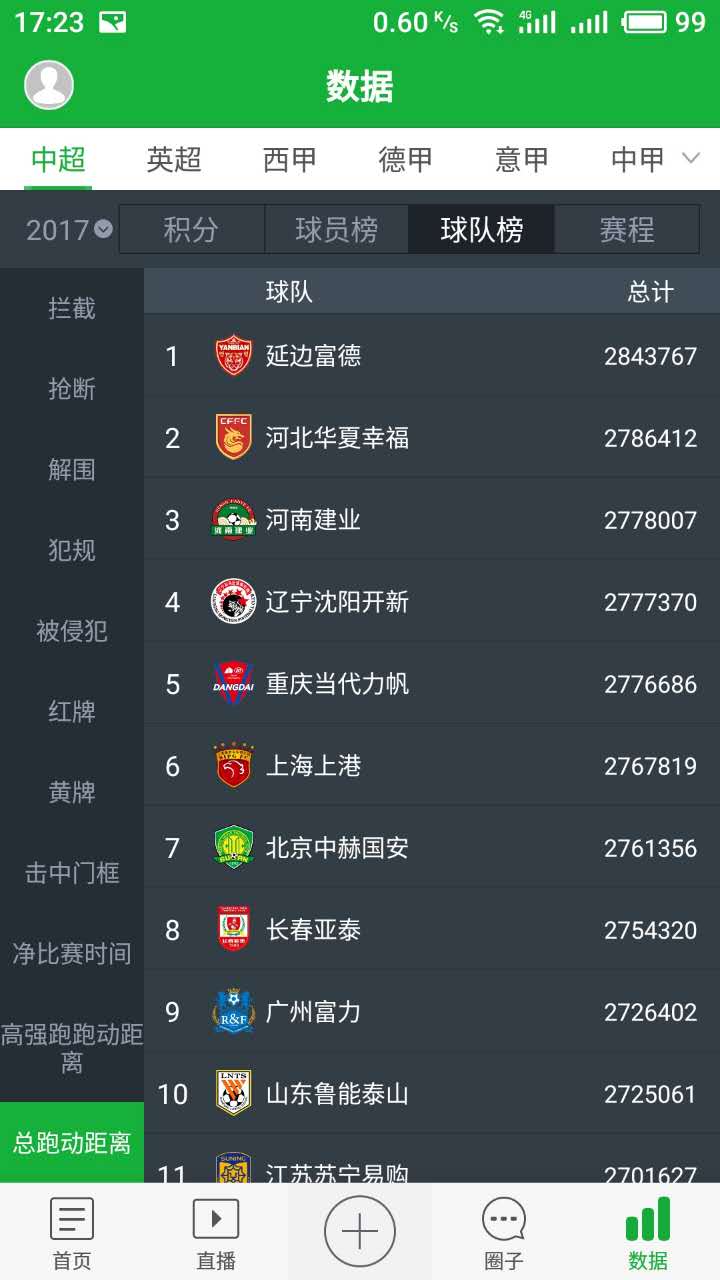Tap the center plus button

click(360, 1230)
